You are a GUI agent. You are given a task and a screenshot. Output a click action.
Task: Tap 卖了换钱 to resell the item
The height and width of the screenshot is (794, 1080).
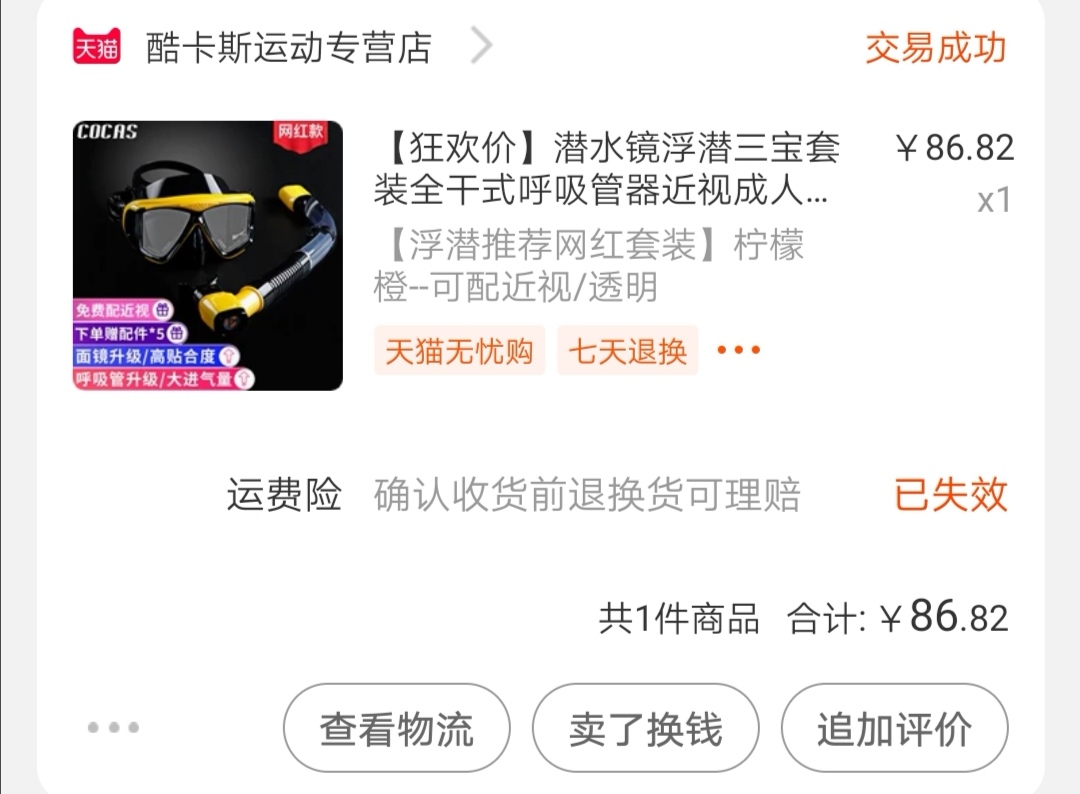645,729
